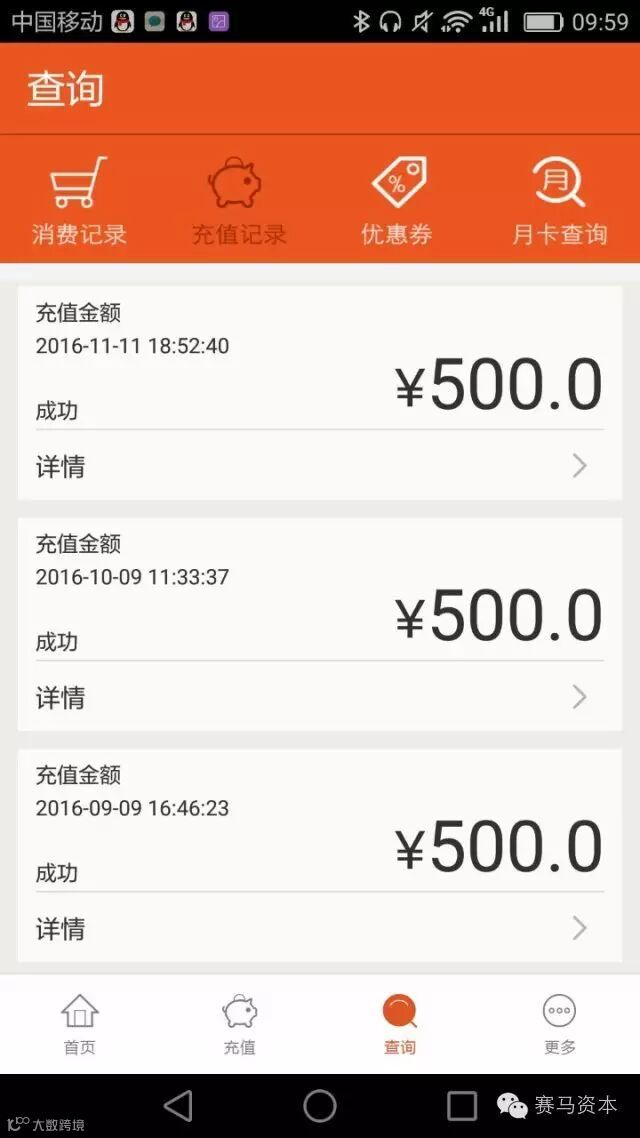
Task: Go to 月卡查询
Action: (x=559, y=201)
